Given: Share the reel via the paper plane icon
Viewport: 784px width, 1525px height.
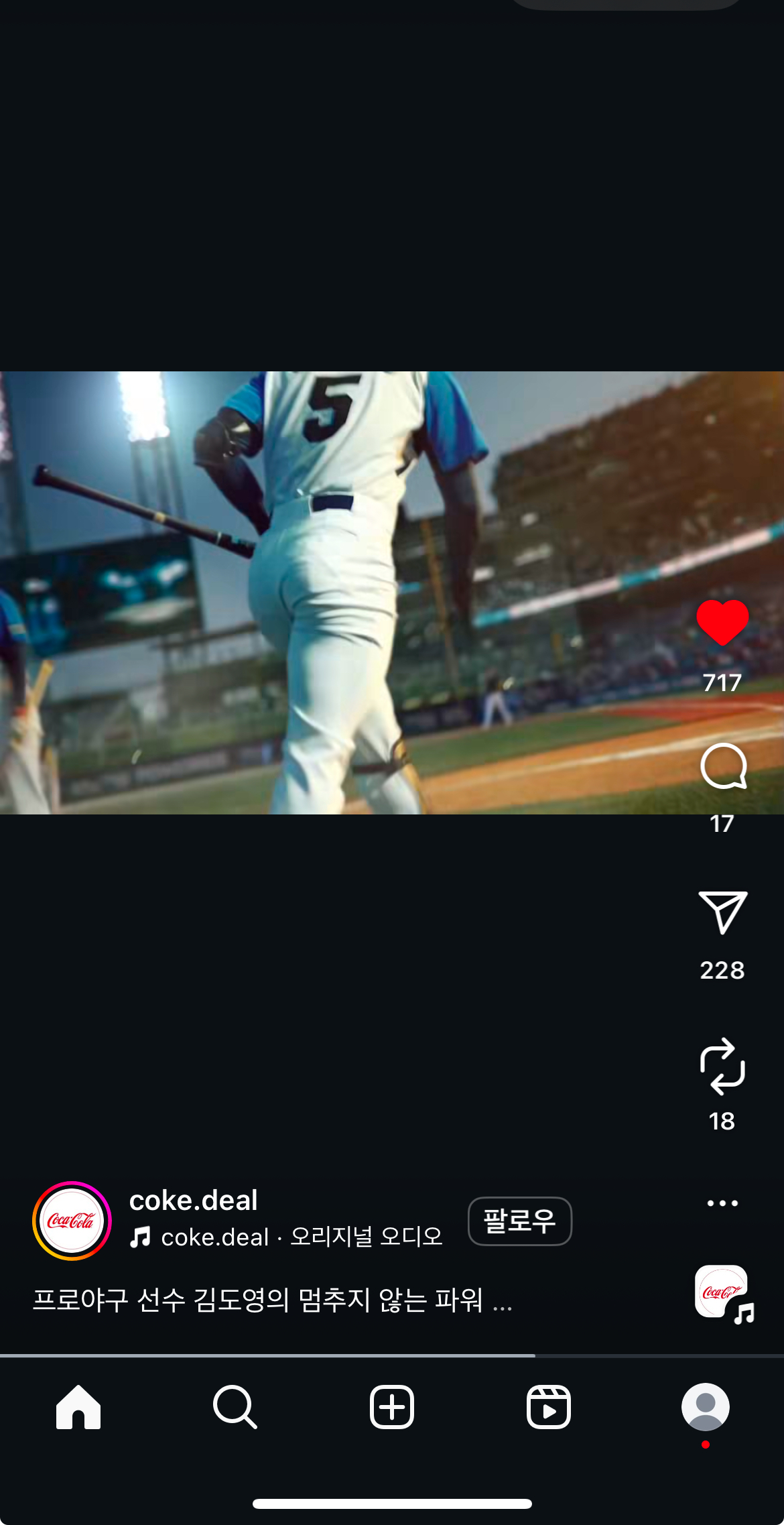Looking at the screenshot, I should (722, 913).
